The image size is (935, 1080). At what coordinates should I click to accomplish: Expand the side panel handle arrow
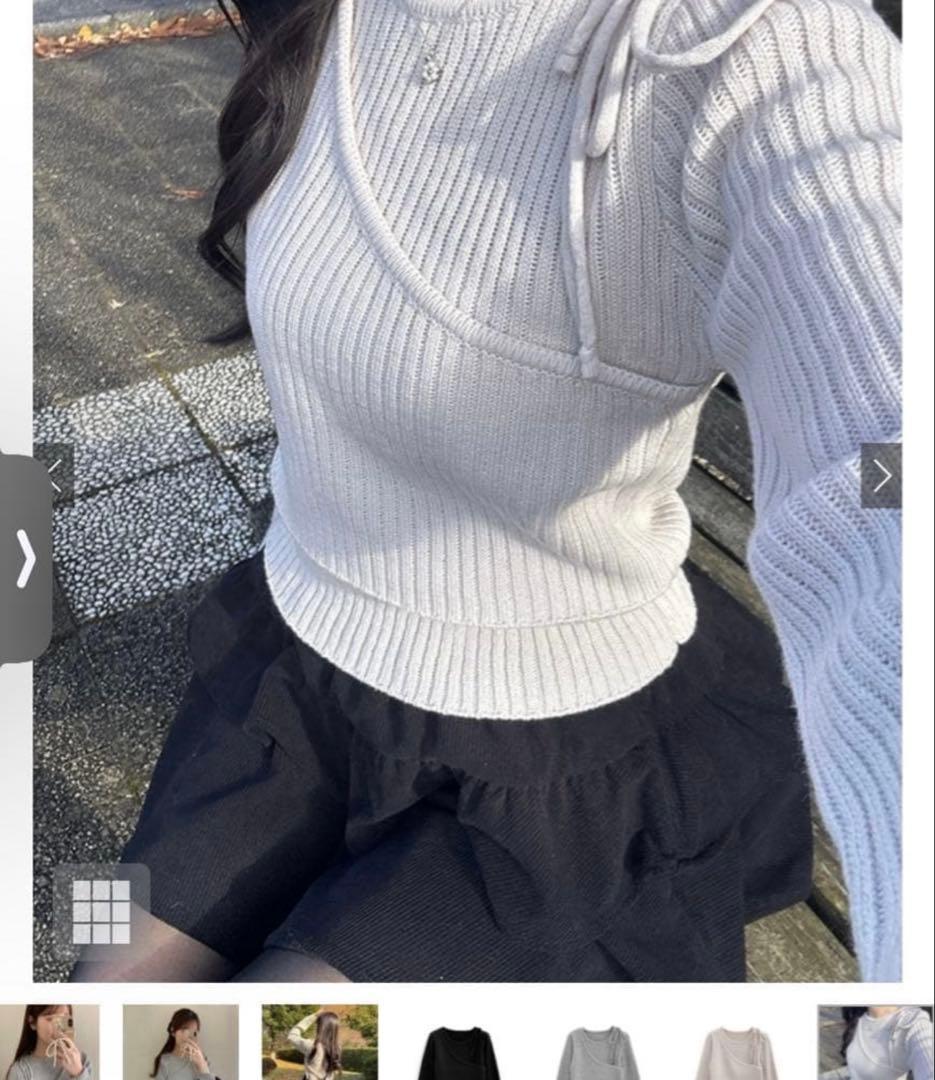[x=25, y=559]
